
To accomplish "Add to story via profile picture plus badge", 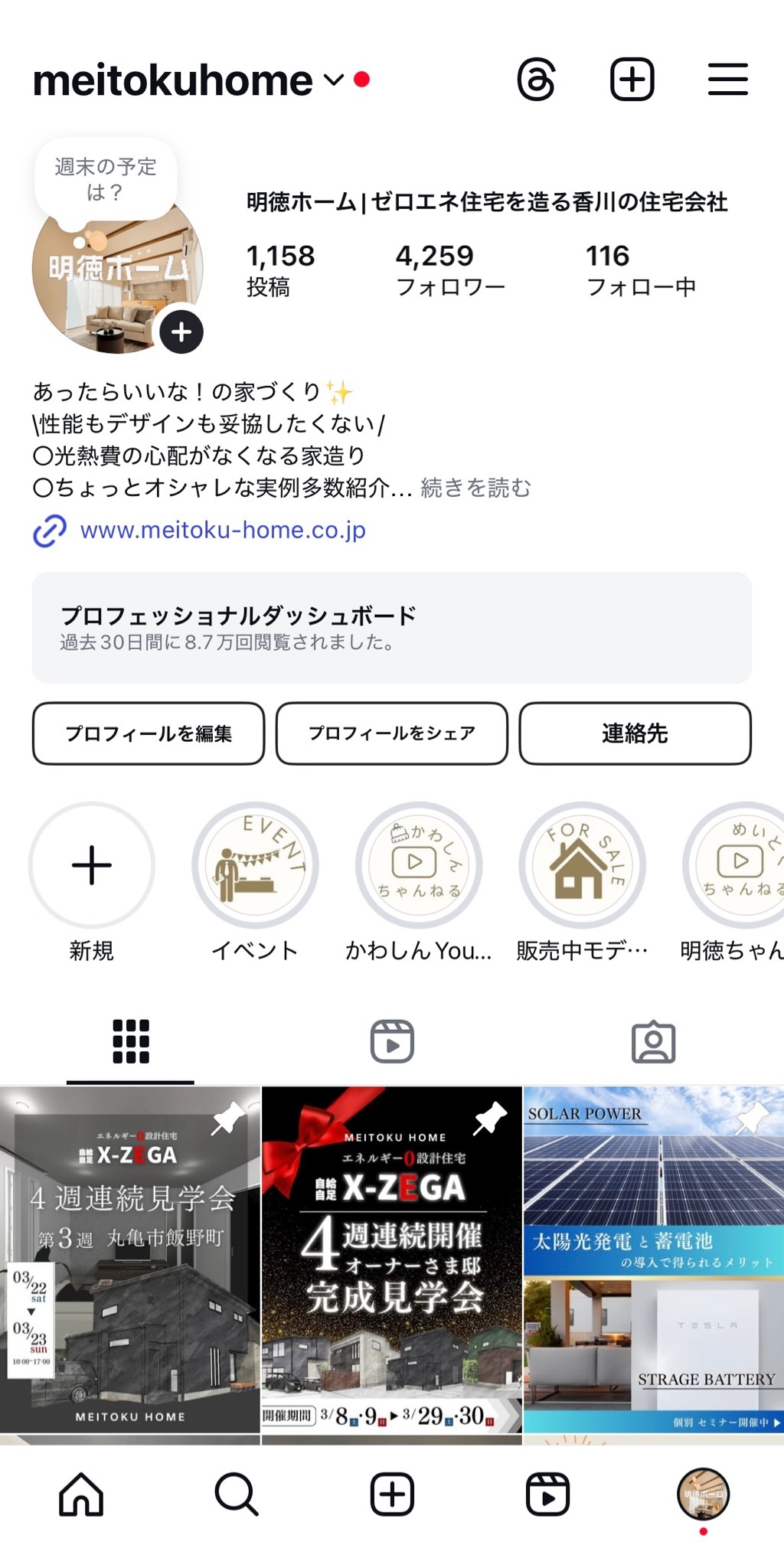I will 181,332.
